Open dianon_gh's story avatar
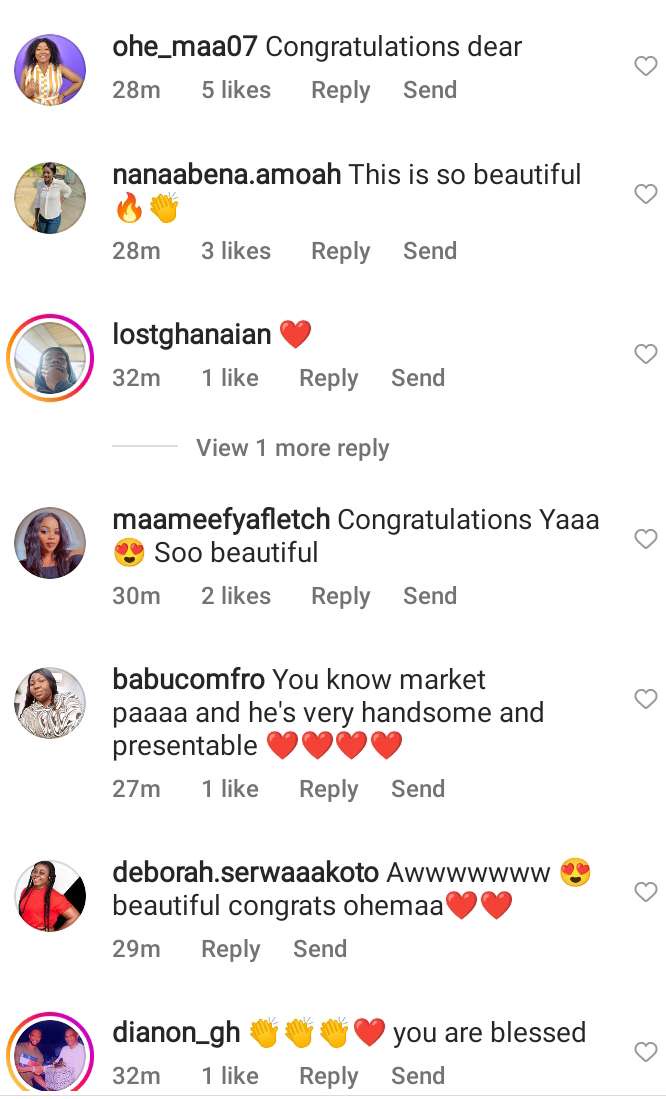 (50, 1055)
